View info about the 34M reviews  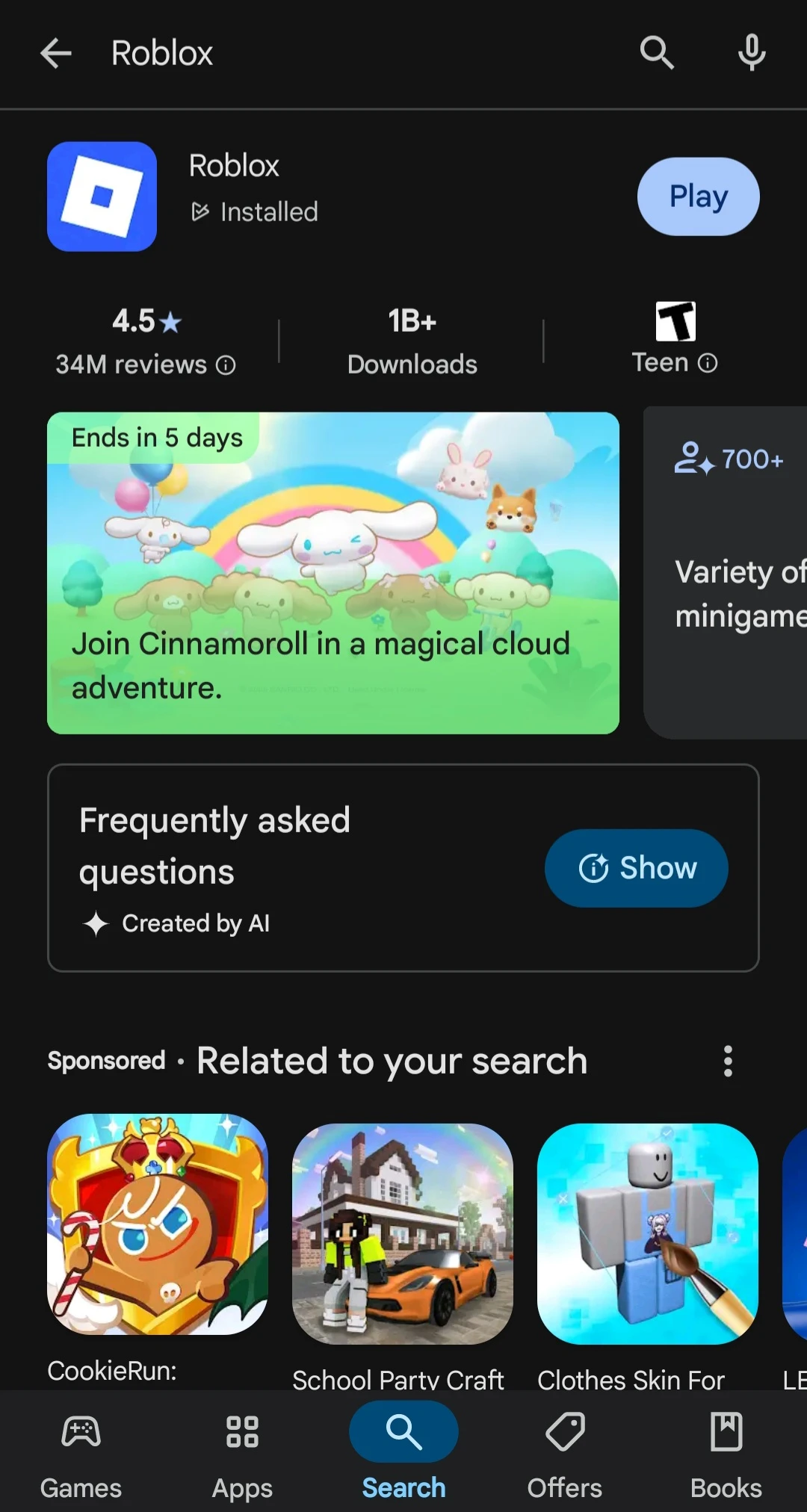[226, 365]
